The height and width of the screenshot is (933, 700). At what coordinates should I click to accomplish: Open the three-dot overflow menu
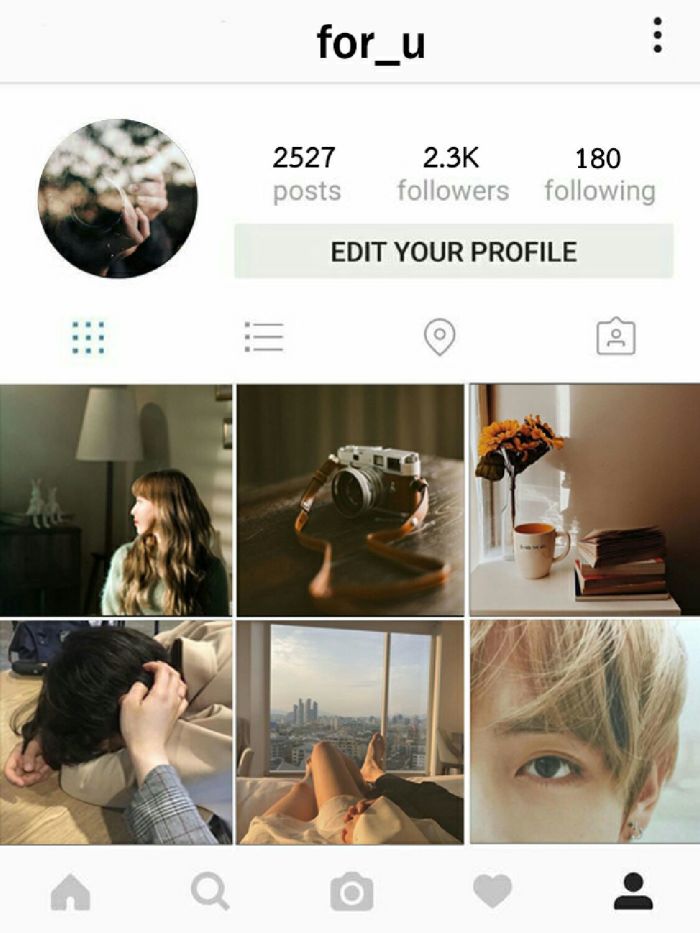click(657, 35)
